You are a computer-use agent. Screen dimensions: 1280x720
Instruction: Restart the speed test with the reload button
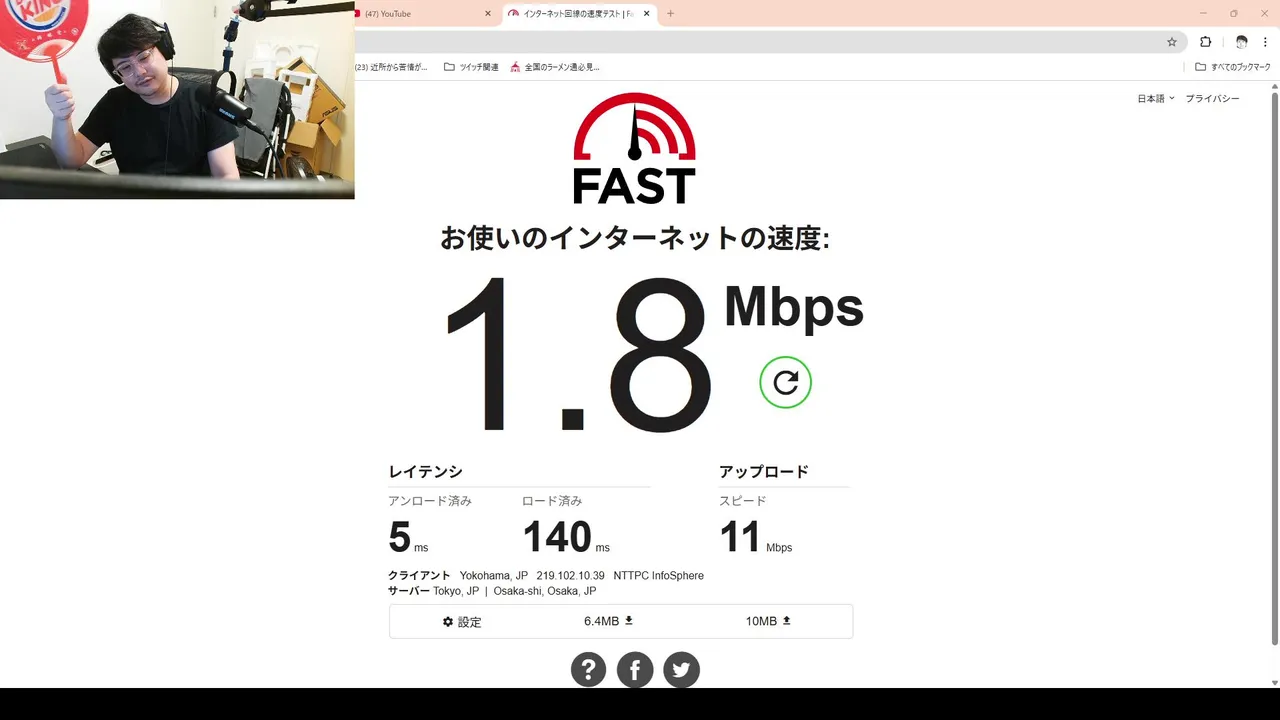[x=785, y=382]
